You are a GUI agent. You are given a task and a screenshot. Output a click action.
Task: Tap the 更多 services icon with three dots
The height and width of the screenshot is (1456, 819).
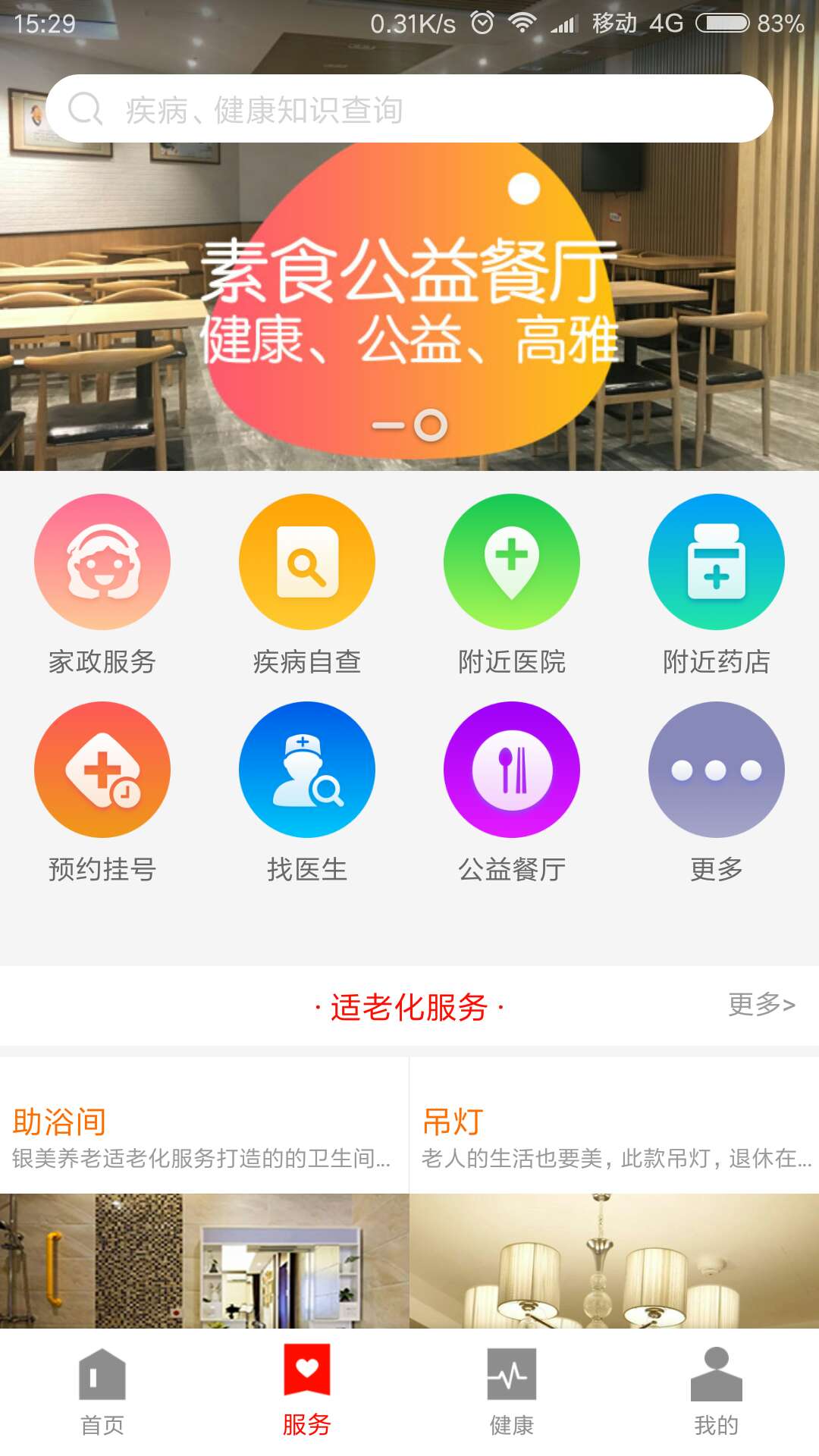point(717,770)
